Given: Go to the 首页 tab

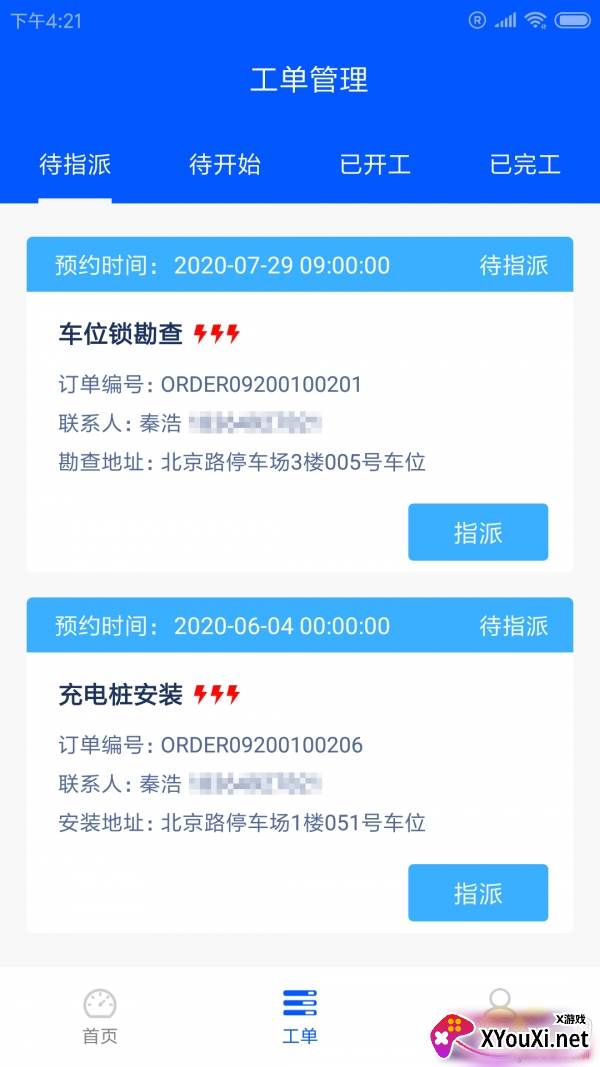Looking at the screenshot, I should 100,1016.
